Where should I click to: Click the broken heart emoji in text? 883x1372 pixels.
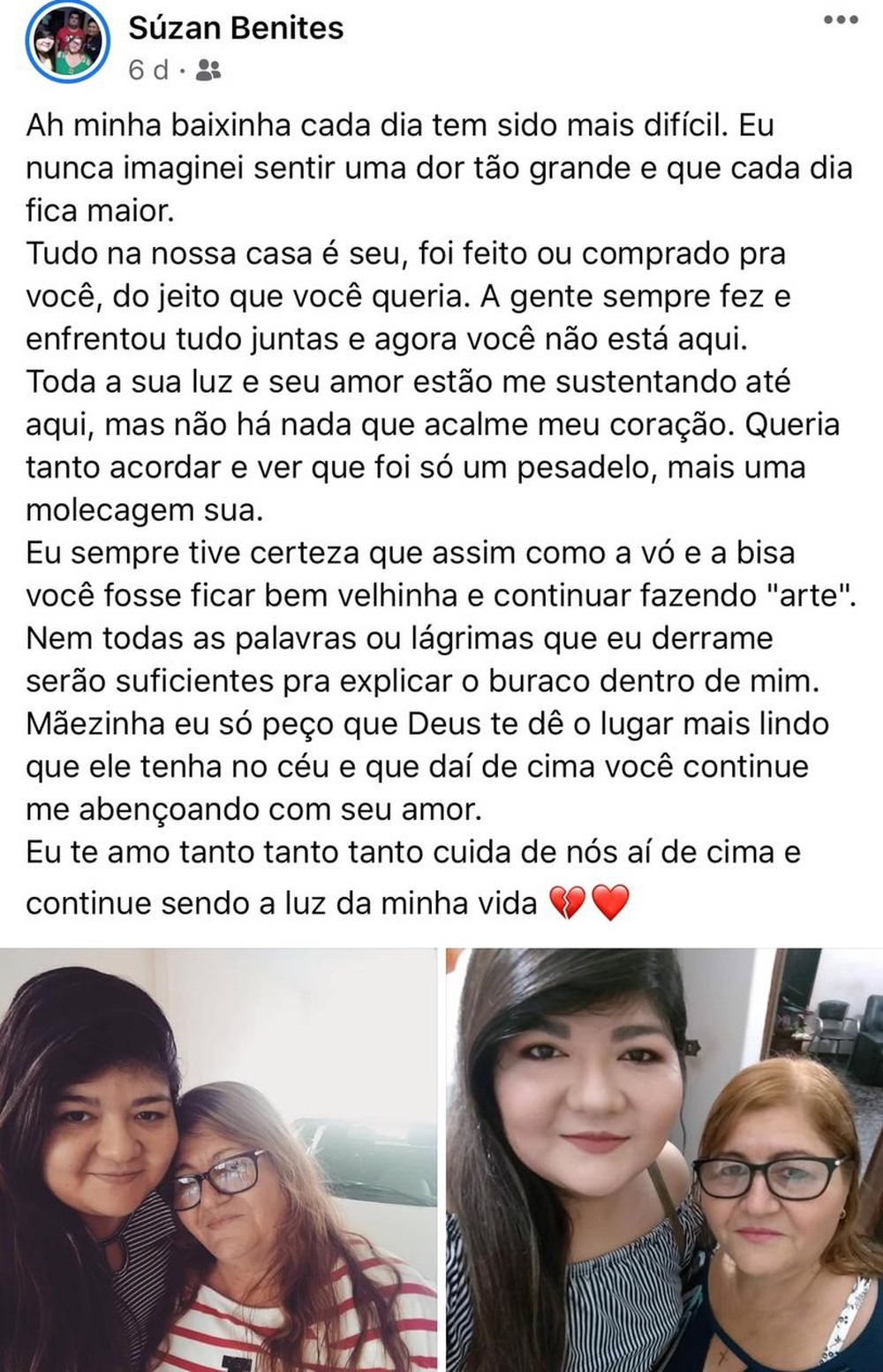[570, 901]
